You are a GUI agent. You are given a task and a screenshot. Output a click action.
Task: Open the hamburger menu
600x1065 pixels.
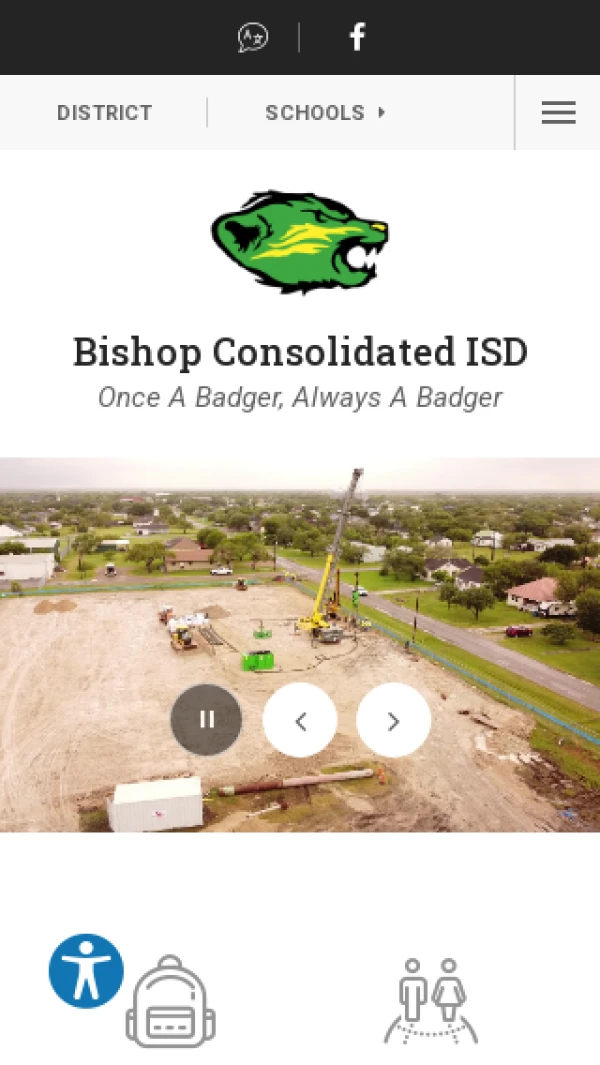tap(558, 113)
